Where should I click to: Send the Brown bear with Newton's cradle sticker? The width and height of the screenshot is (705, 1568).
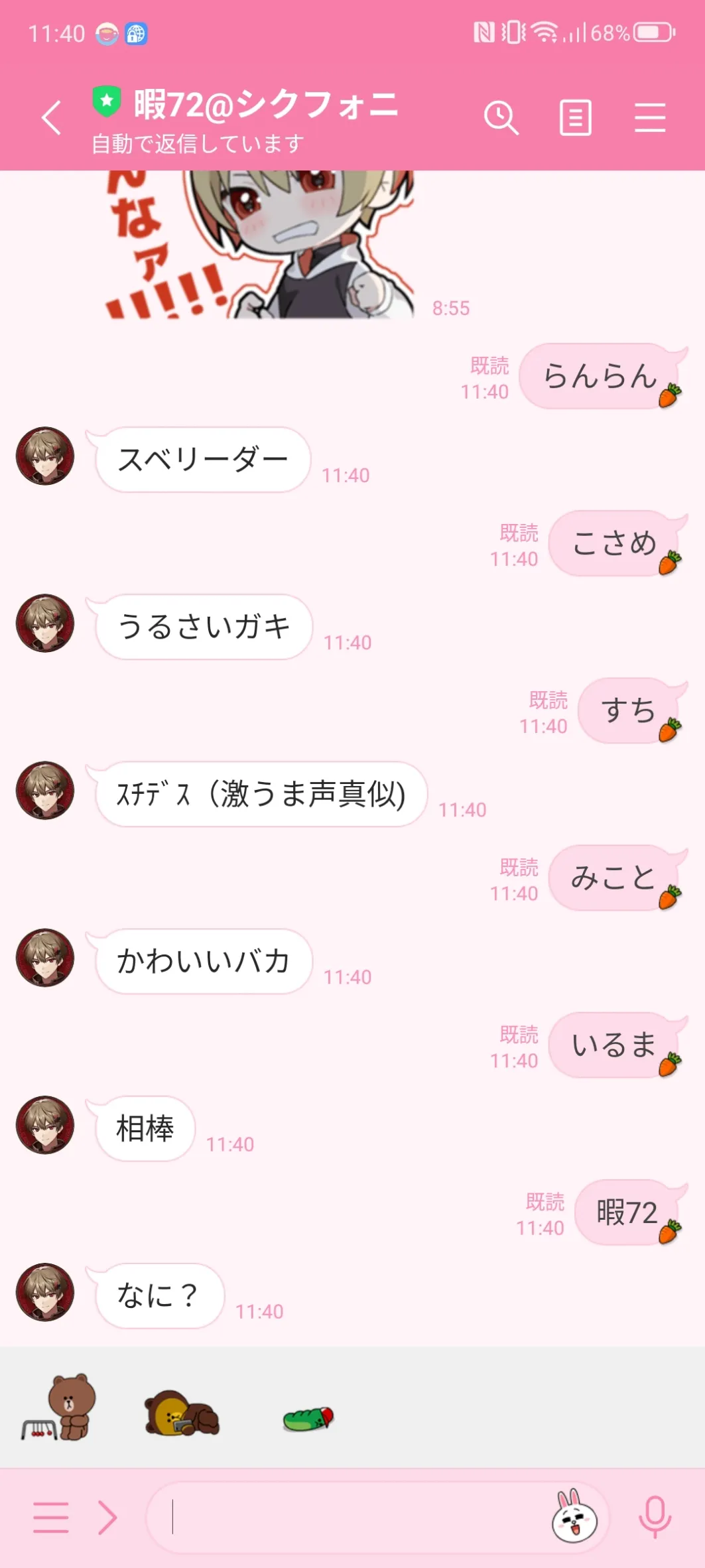(x=60, y=1407)
